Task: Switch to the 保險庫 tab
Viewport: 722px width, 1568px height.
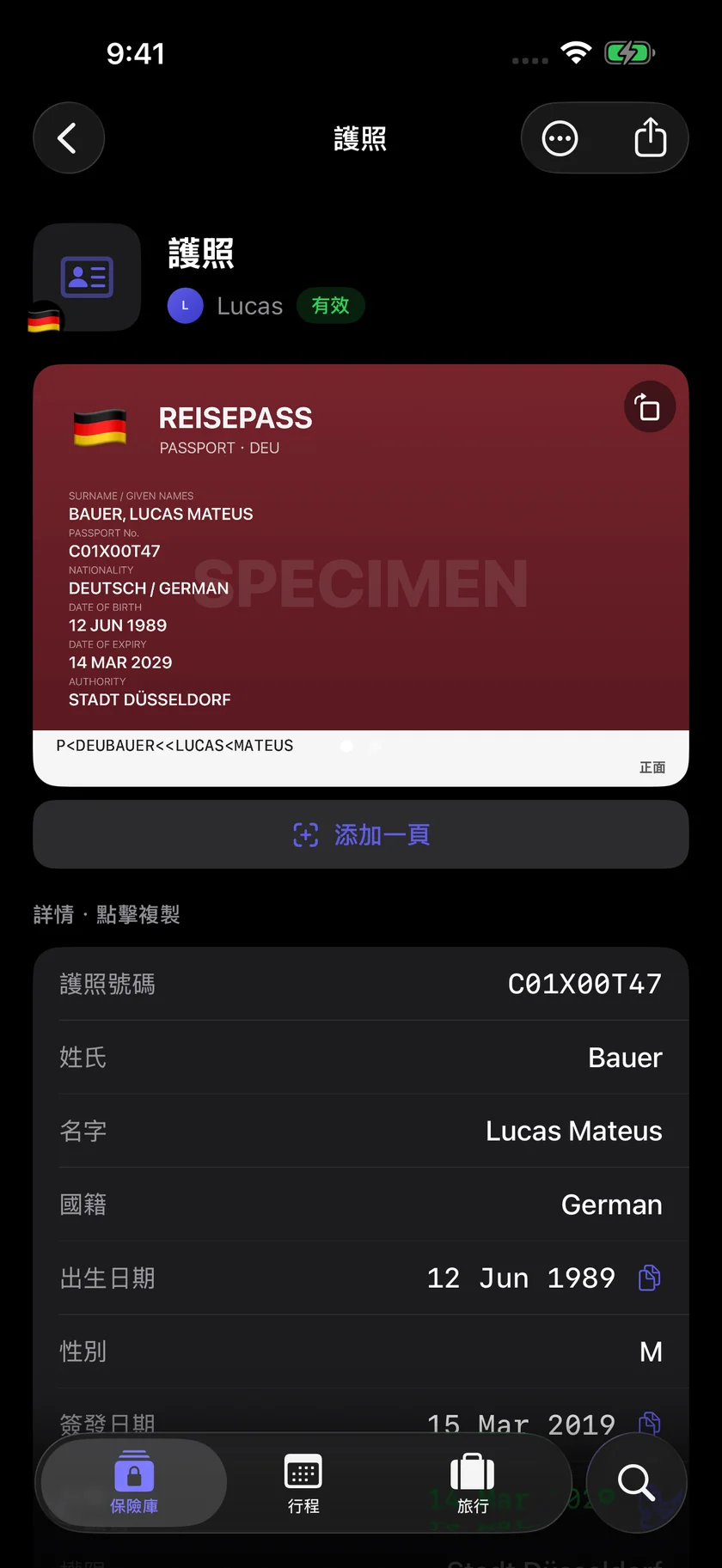Action: click(x=134, y=1482)
